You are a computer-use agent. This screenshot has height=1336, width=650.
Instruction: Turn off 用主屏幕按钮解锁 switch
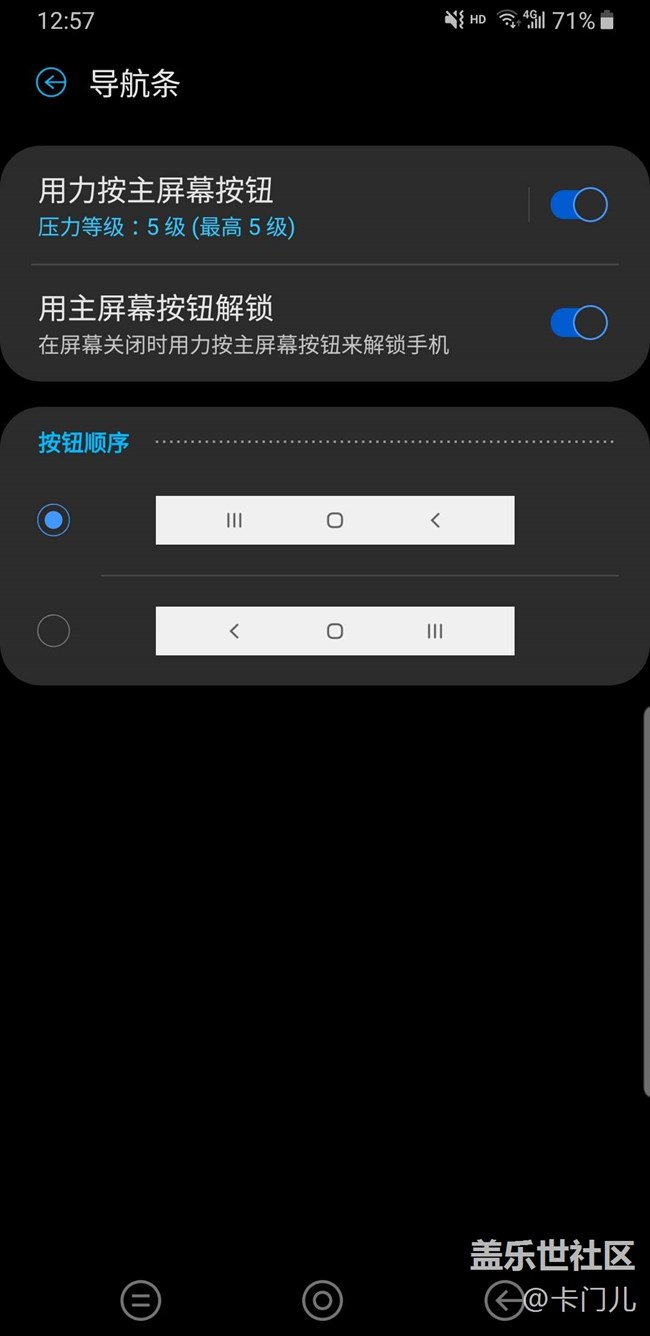[579, 323]
